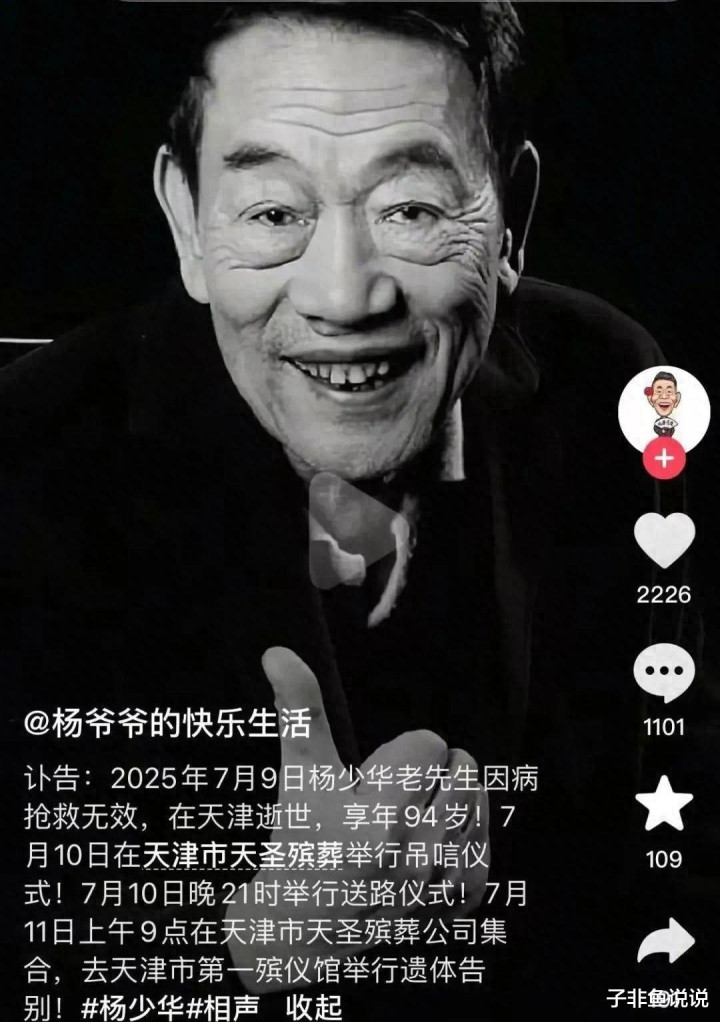This screenshot has height=1022, width=720.
Task: Open the underlined 天津市天圣殡葬 link
Action: point(243,856)
